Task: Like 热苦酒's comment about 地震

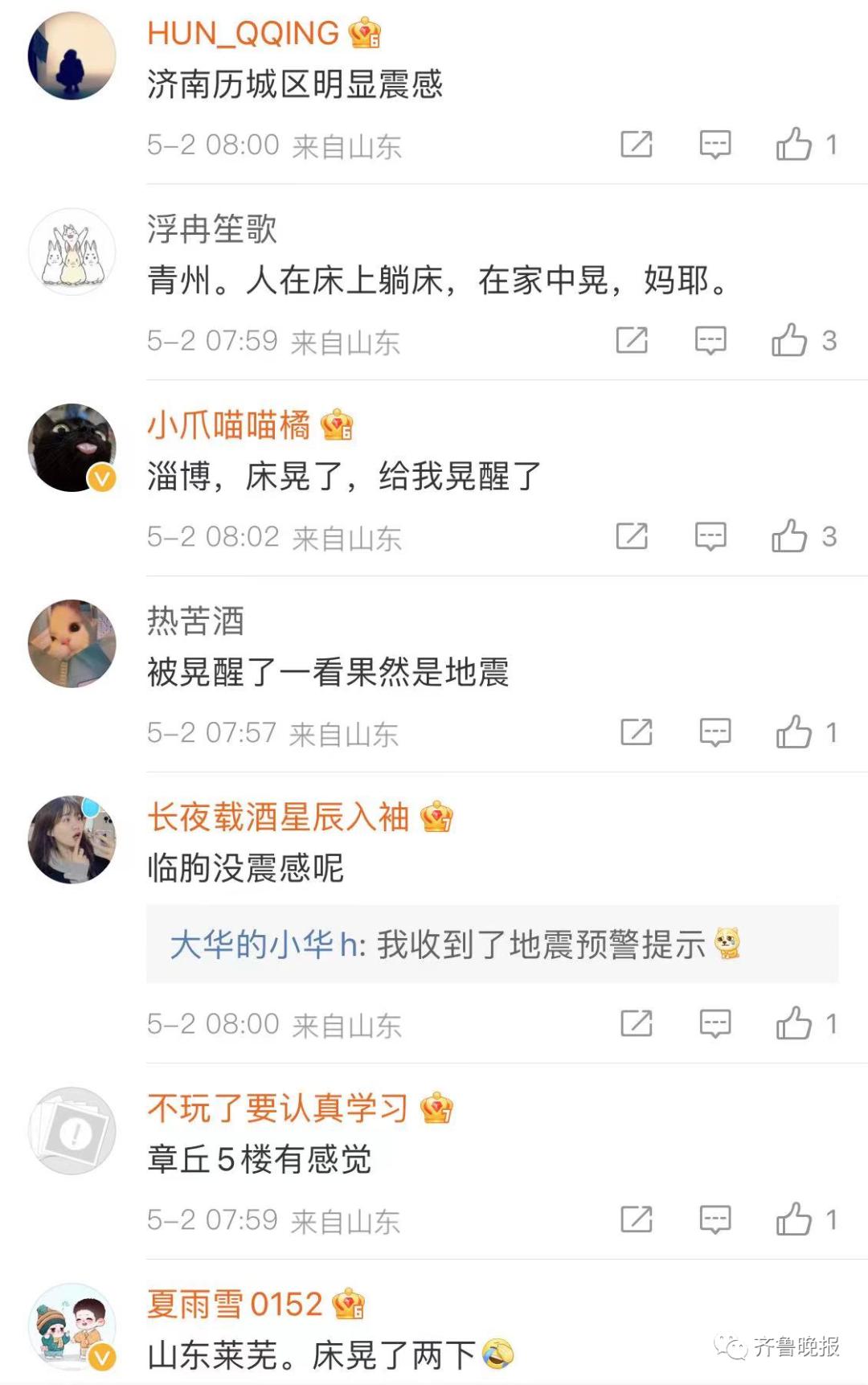Action: (794, 732)
